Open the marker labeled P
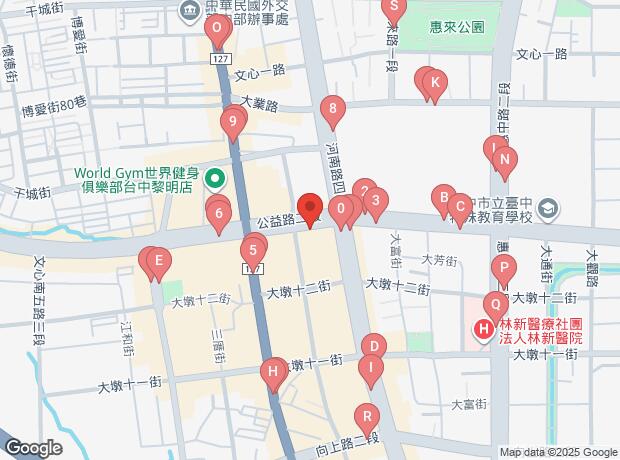620x460 pixels. (x=504, y=269)
